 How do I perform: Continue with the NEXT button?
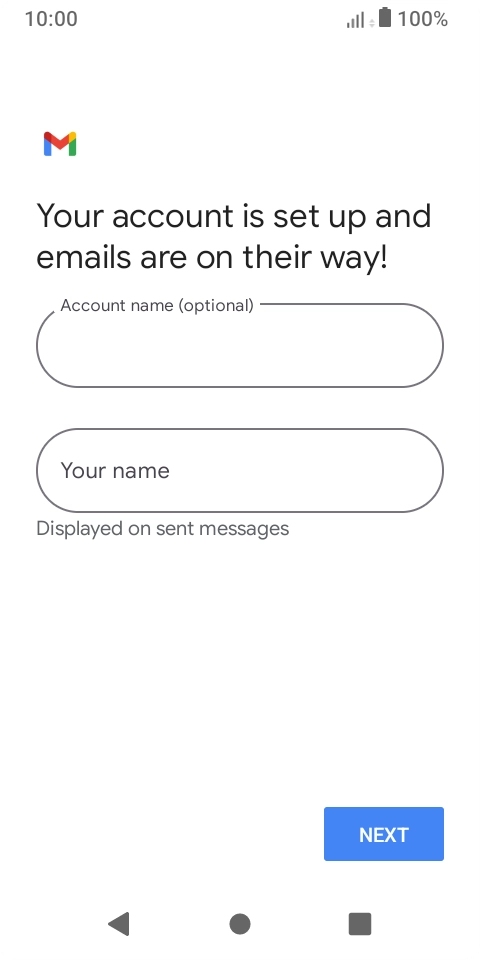tap(384, 834)
